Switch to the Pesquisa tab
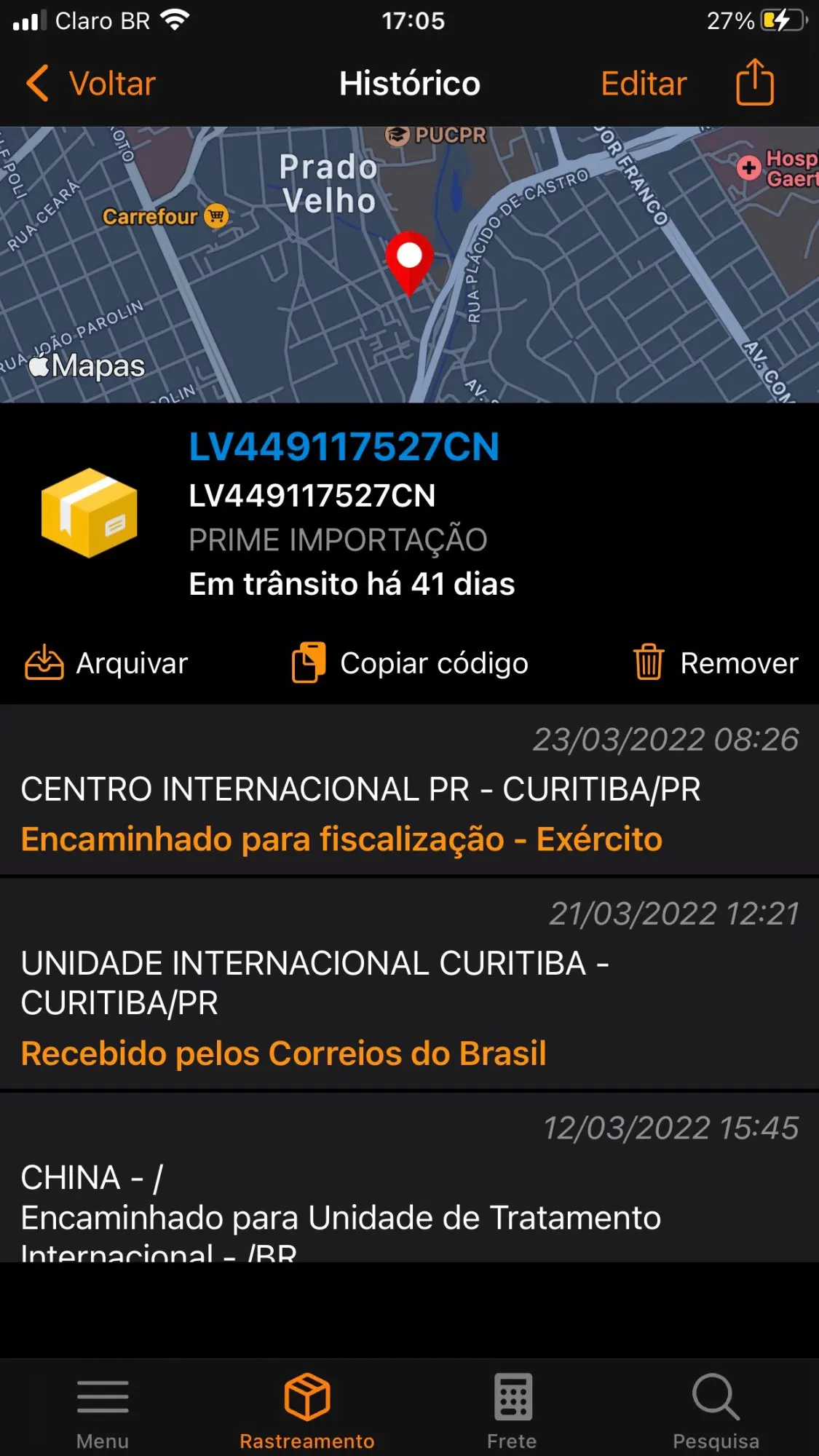Viewport: 819px width, 1456px height. [x=716, y=1411]
